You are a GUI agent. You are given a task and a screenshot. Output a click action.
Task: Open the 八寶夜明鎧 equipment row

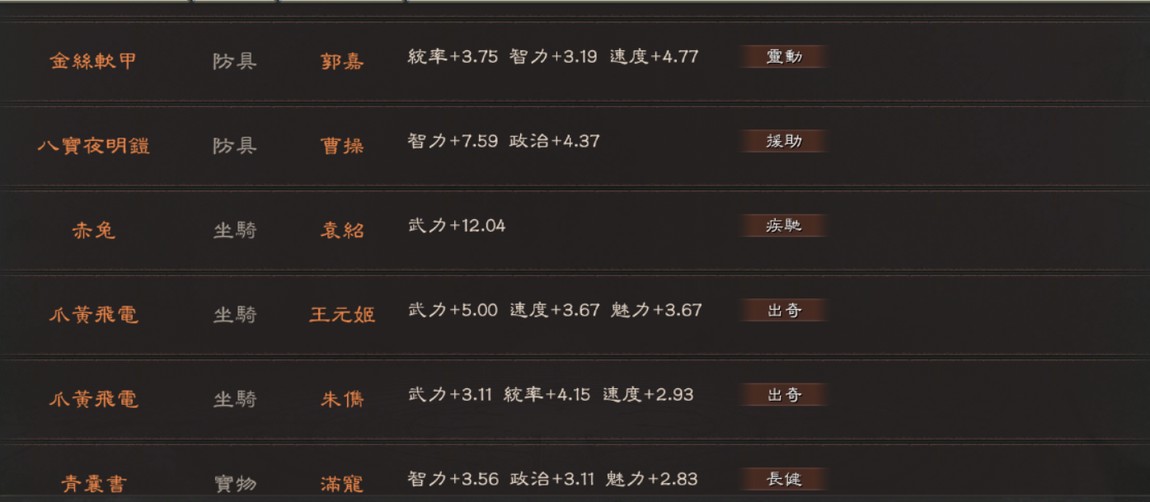(x=93, y=146)
